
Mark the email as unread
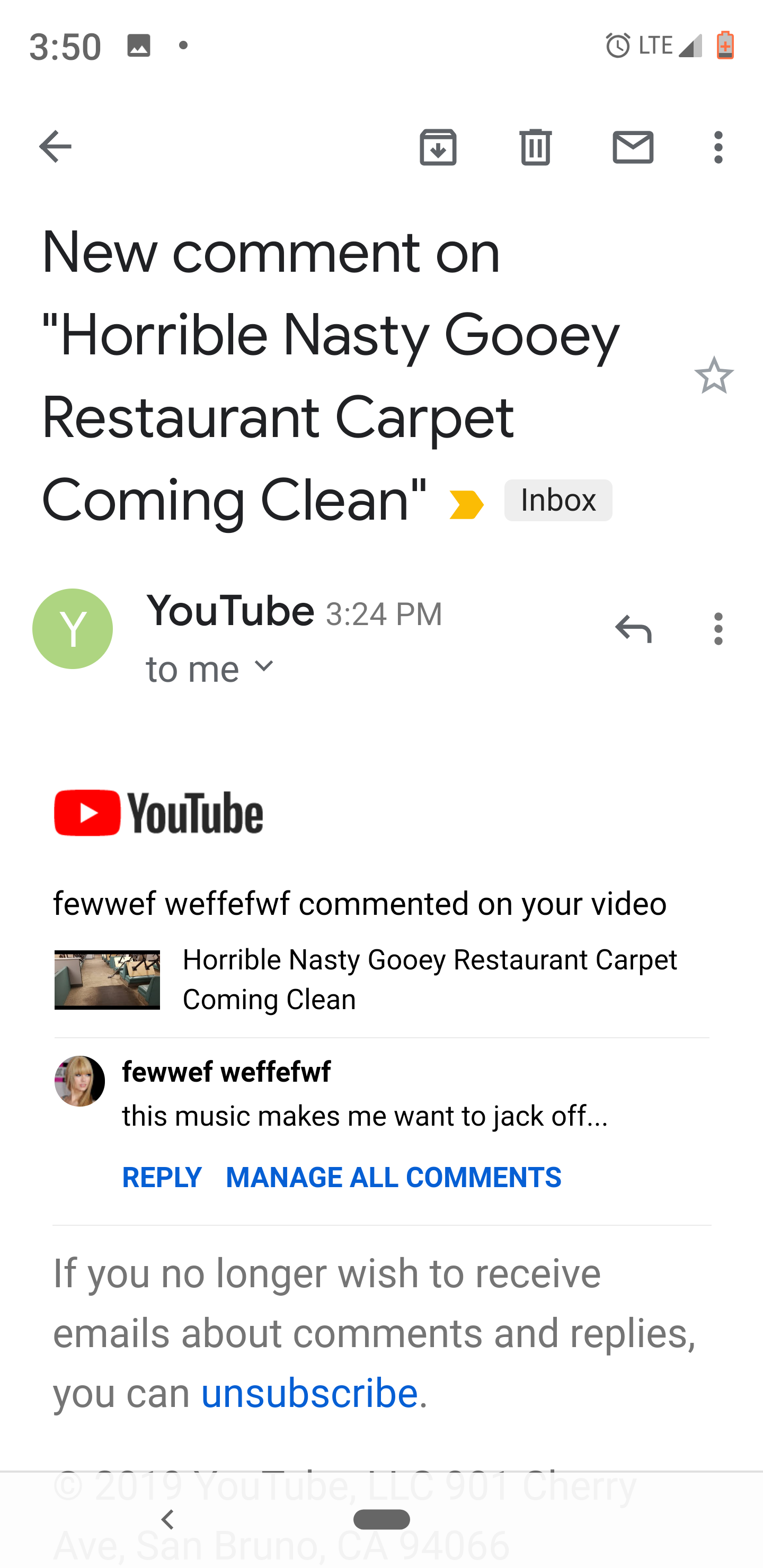click(x=633, y=147)
